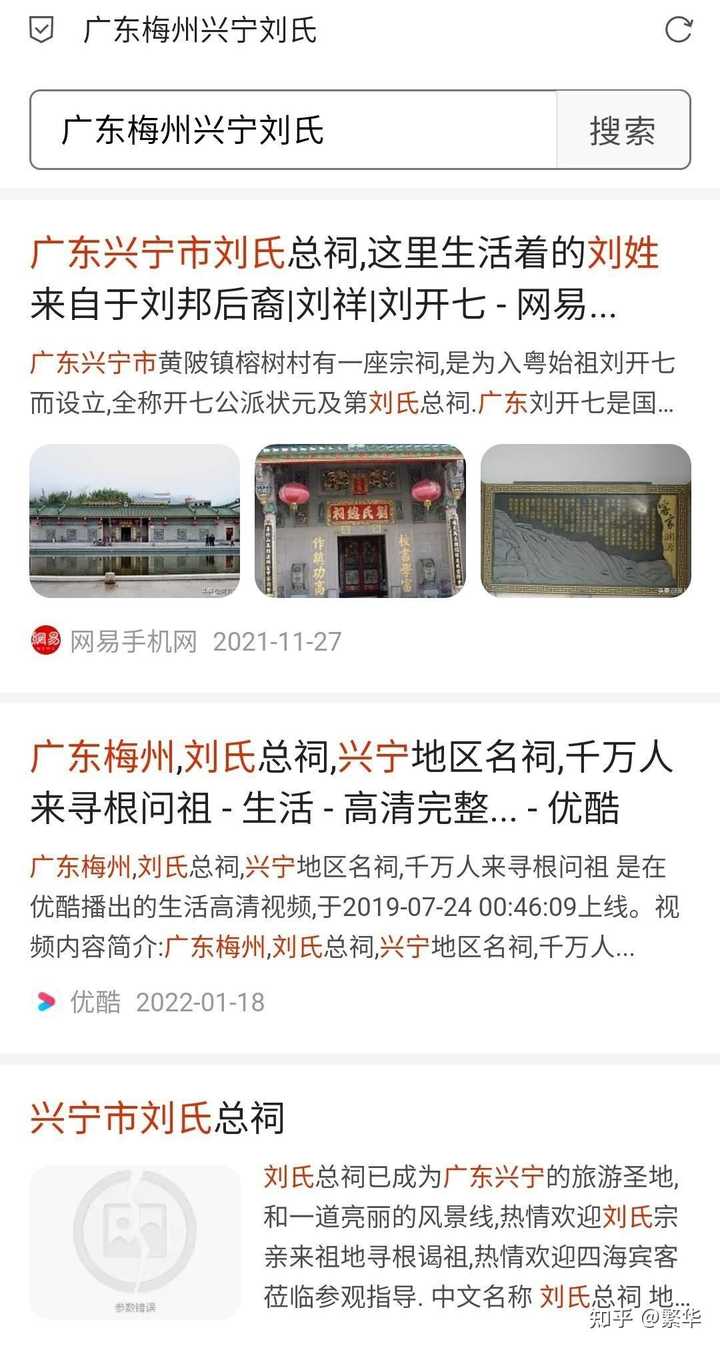720x1348 pixels.
Task: View the stone engraving plaque thumbnail
Action: click(585, 519)
